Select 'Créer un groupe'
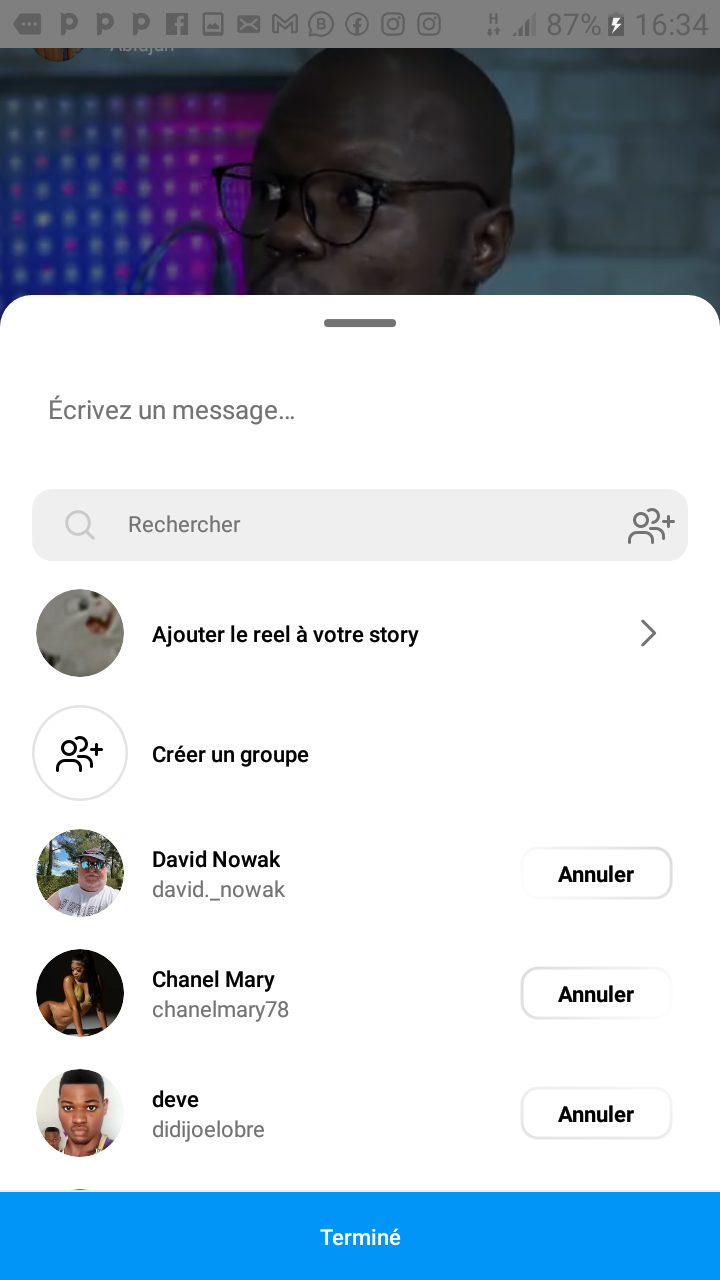This screenshot has width=720, height=1280. pyautogui.click(x=230, y=754)
